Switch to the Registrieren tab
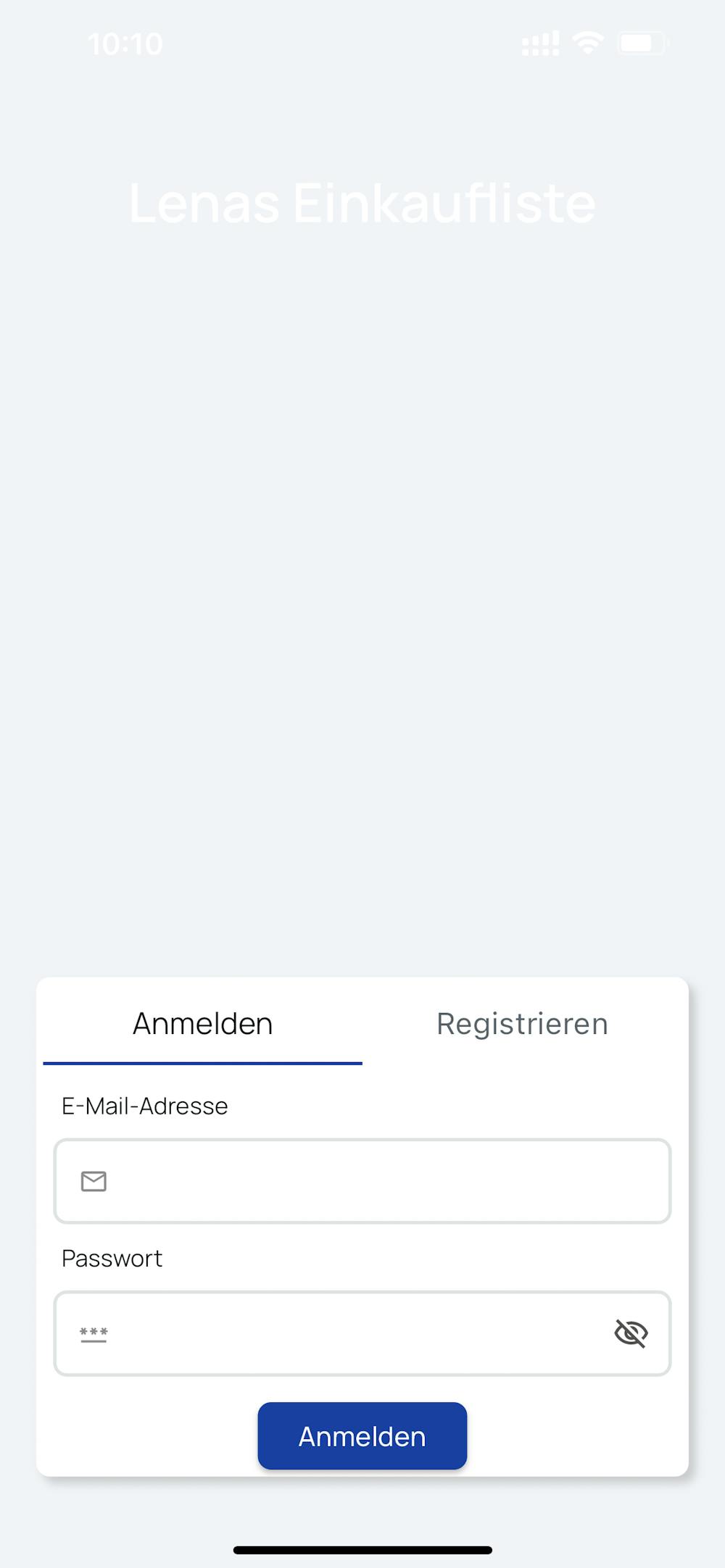The height and width of the screenshot is (1568, 725). 522,1024
